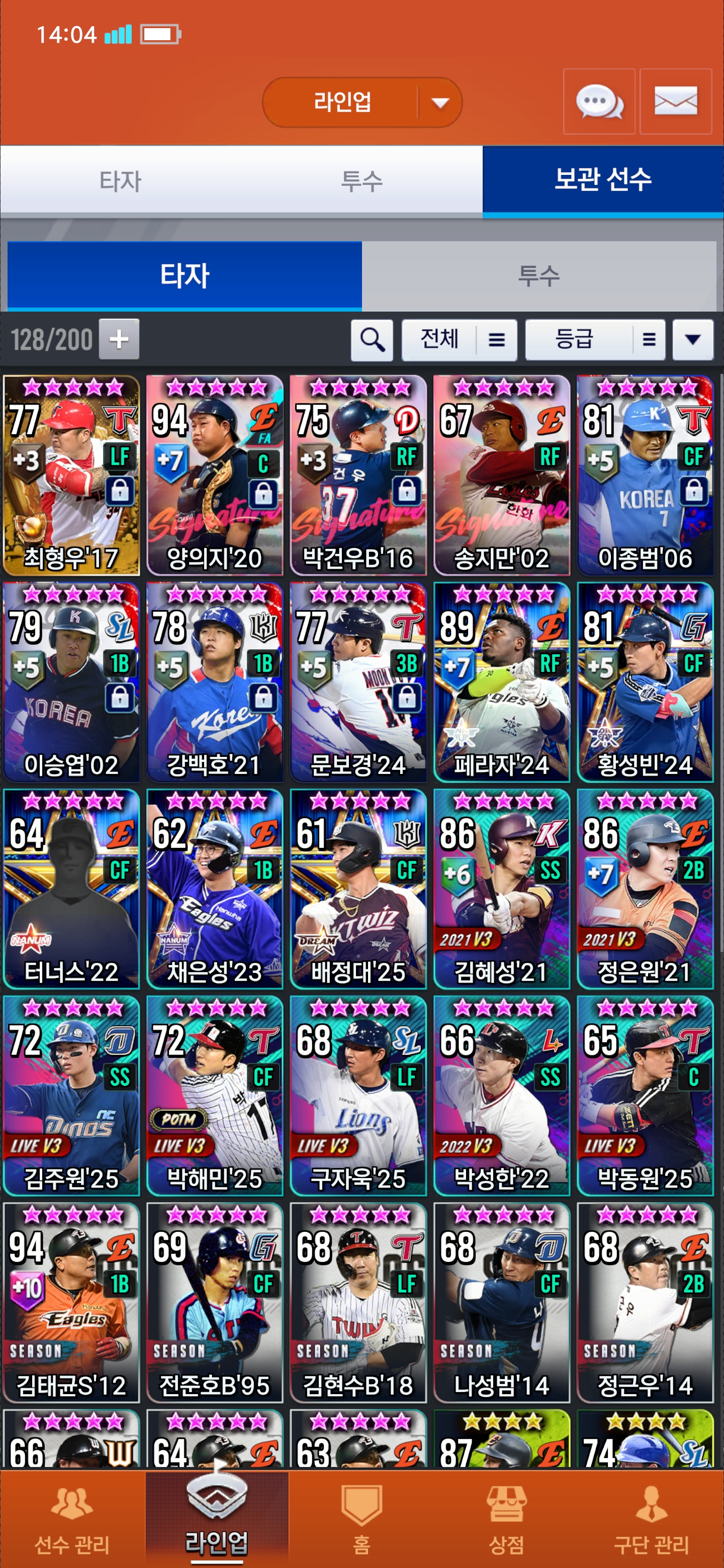View player card 구자욱'25

358,1096
